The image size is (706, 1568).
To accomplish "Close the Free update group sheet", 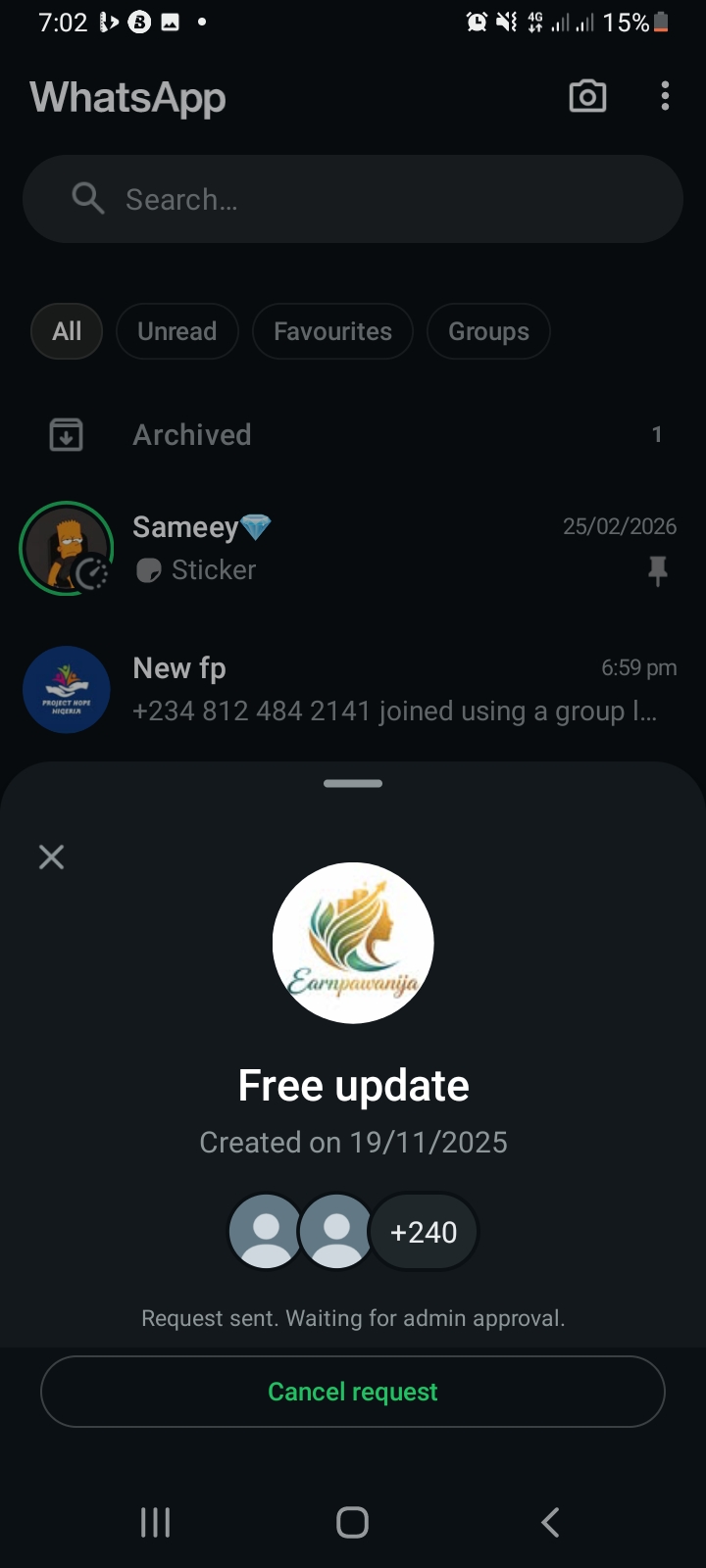I will pos(51,857).
